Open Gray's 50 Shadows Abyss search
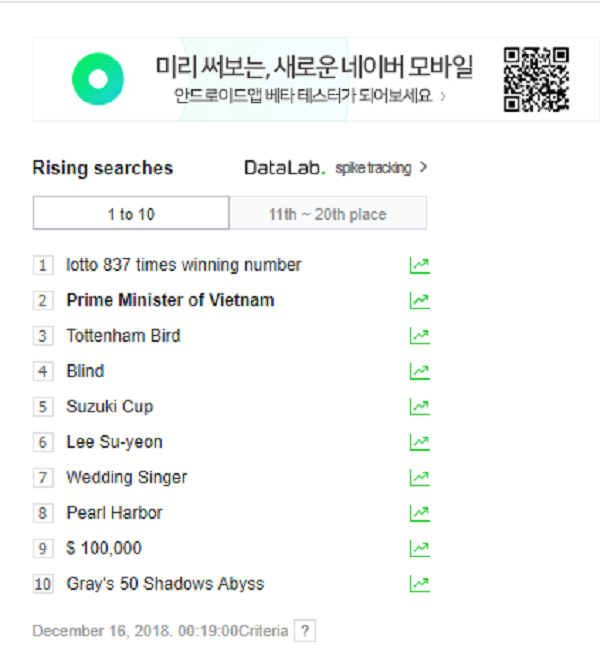The width and height of the screenshot is (600, 669). [x=165, y=584]
